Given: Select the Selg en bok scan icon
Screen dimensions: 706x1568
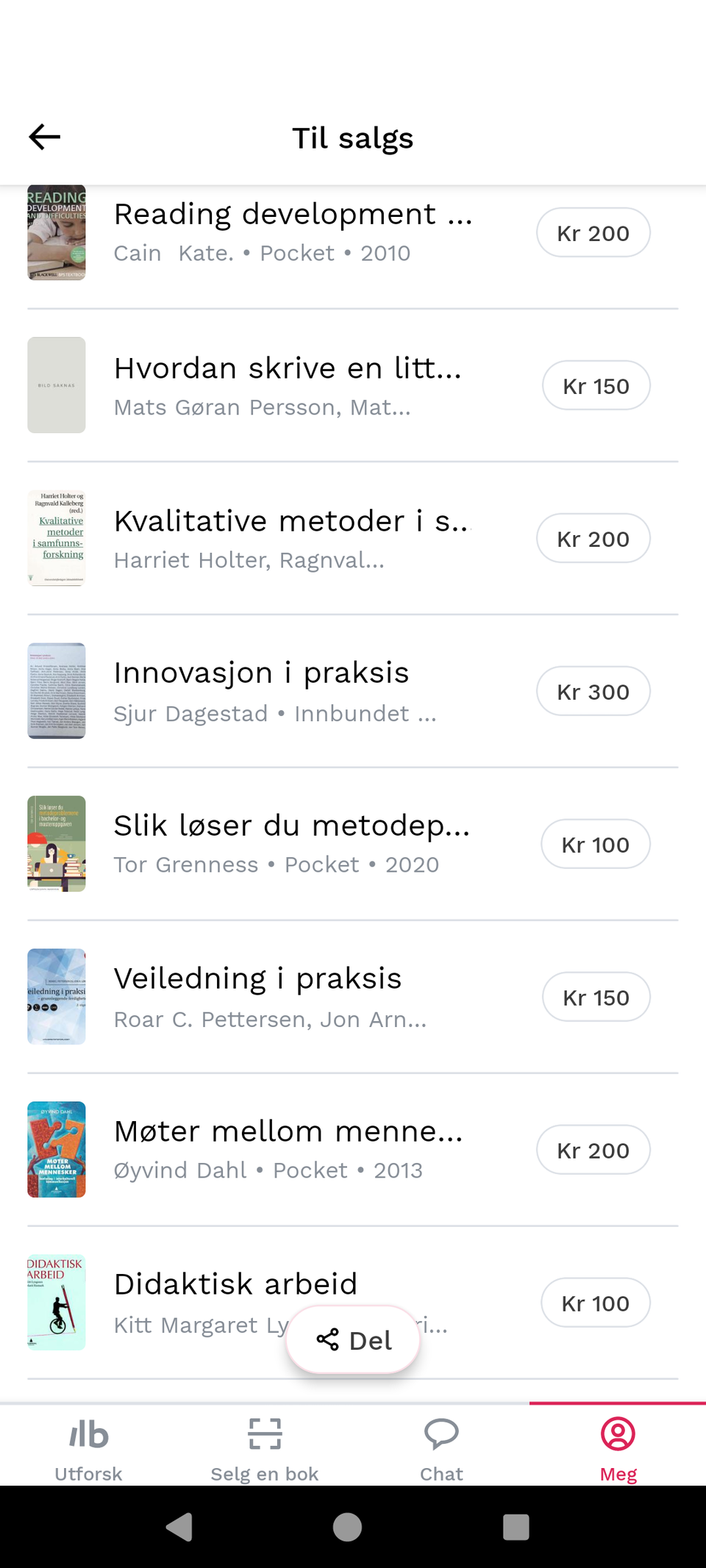Looking at the screenshot, I should click(x=264, y=1433).
